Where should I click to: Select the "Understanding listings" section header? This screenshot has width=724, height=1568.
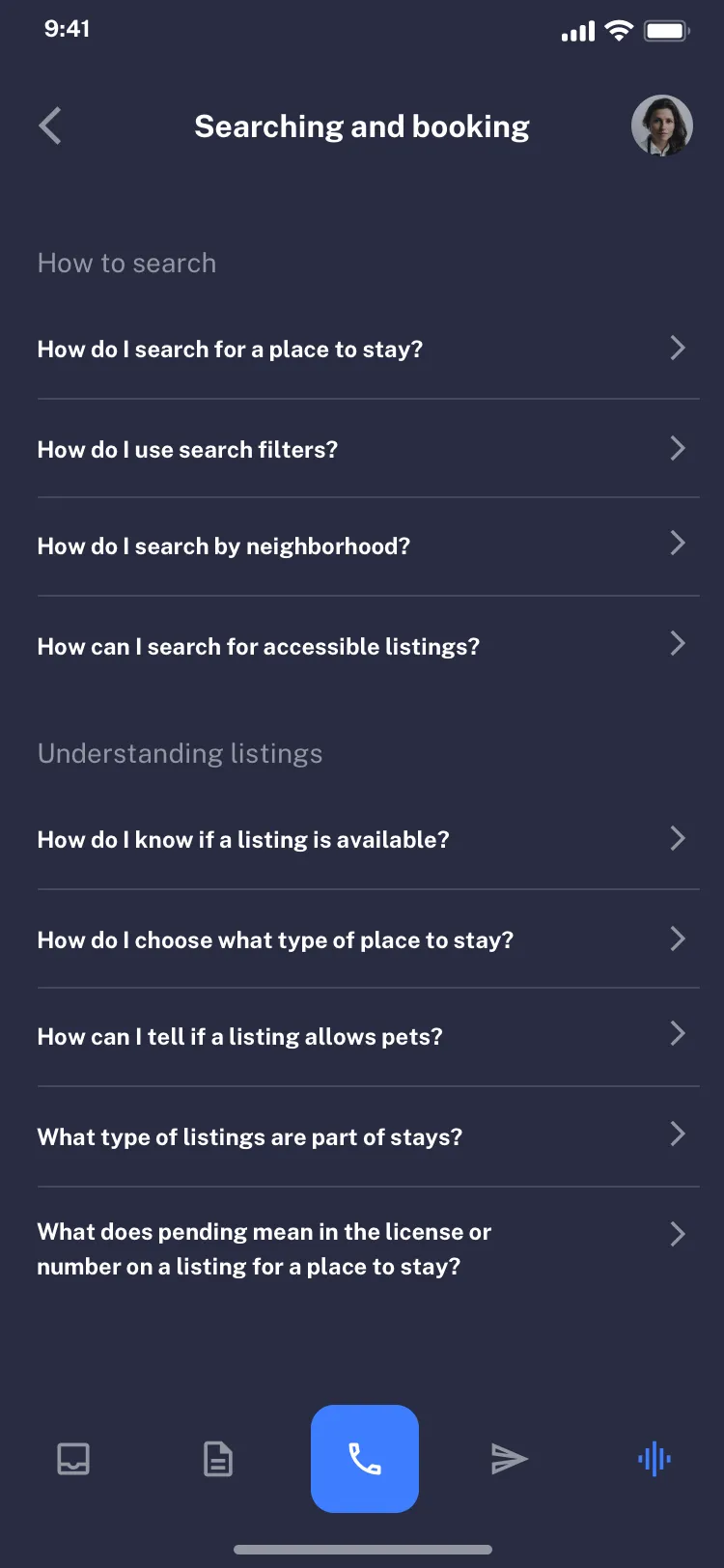coord(180,752)
